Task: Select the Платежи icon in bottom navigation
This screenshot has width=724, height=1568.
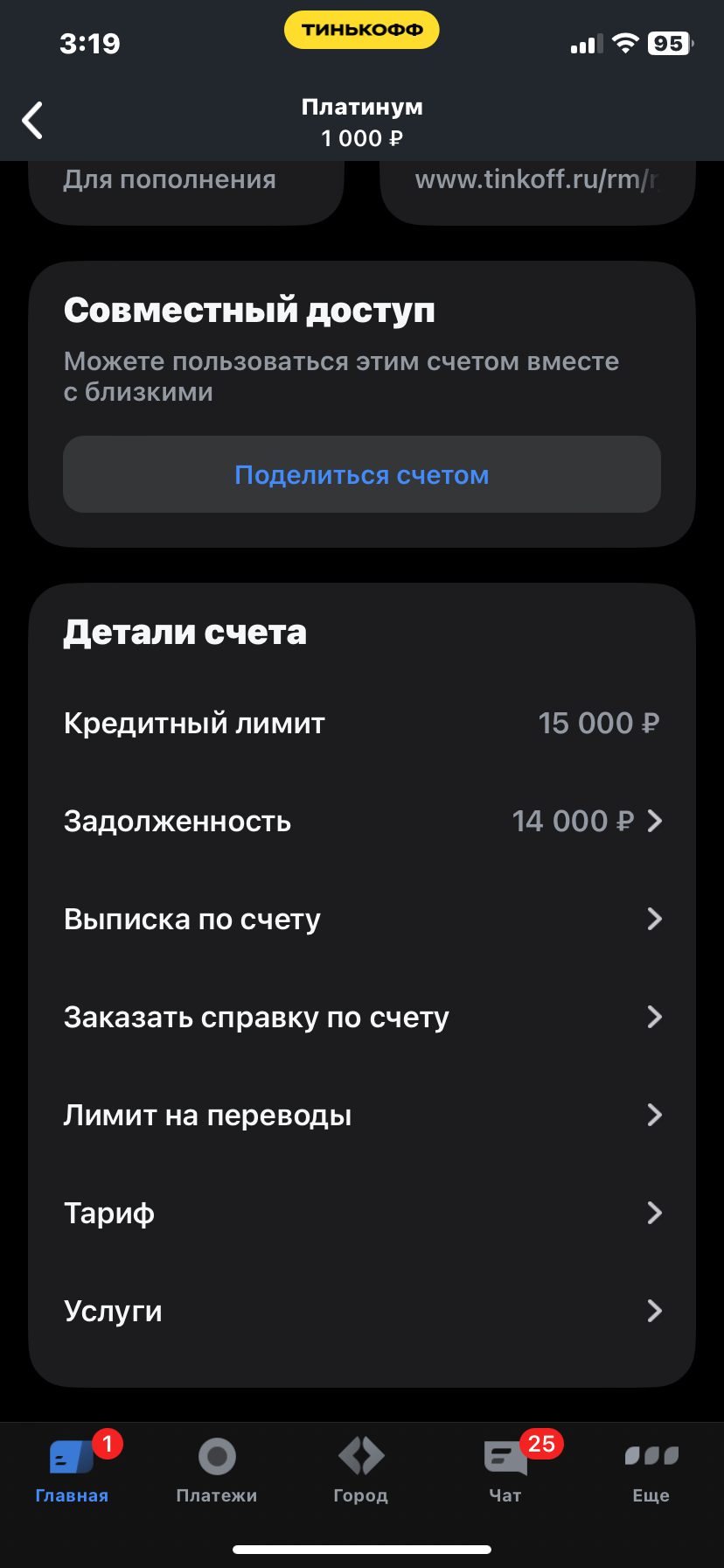Action: click(217, 1456)
